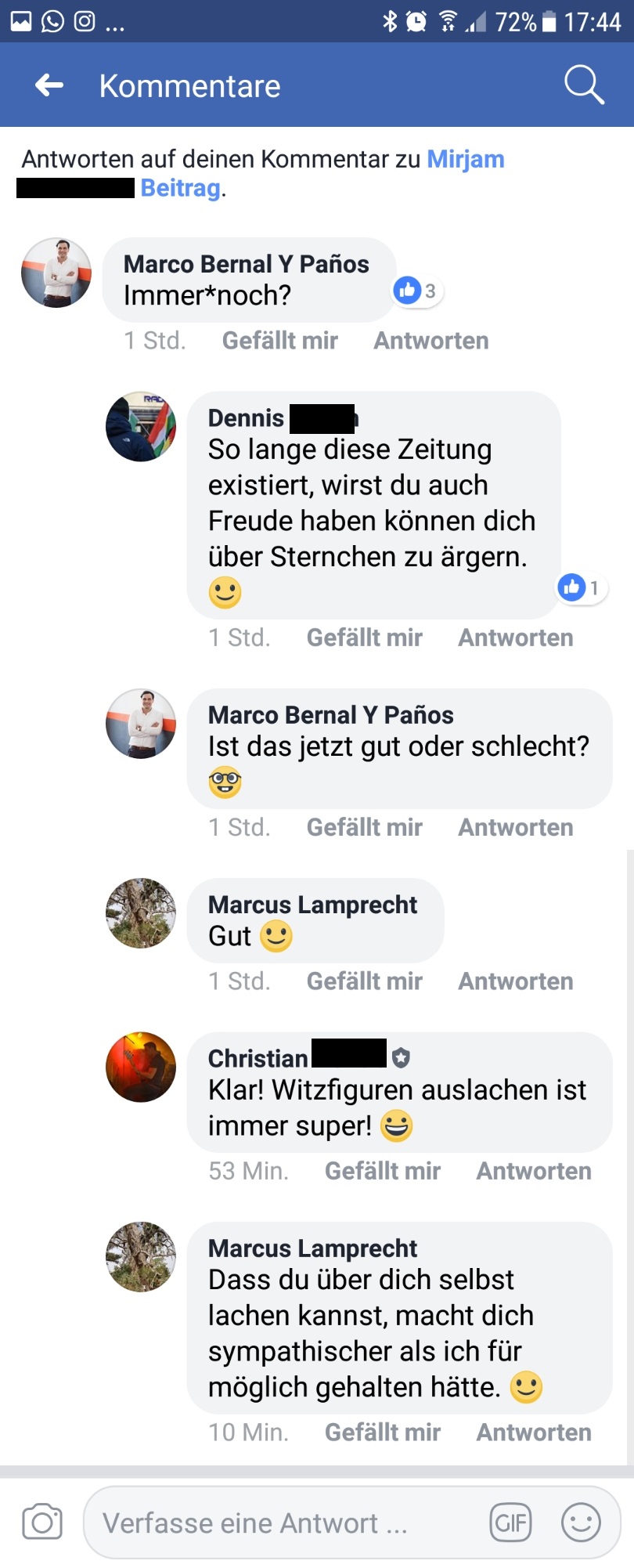Open Dennis's profile picture
Viewport: 634px width, 1568px height.
point(141,427)
